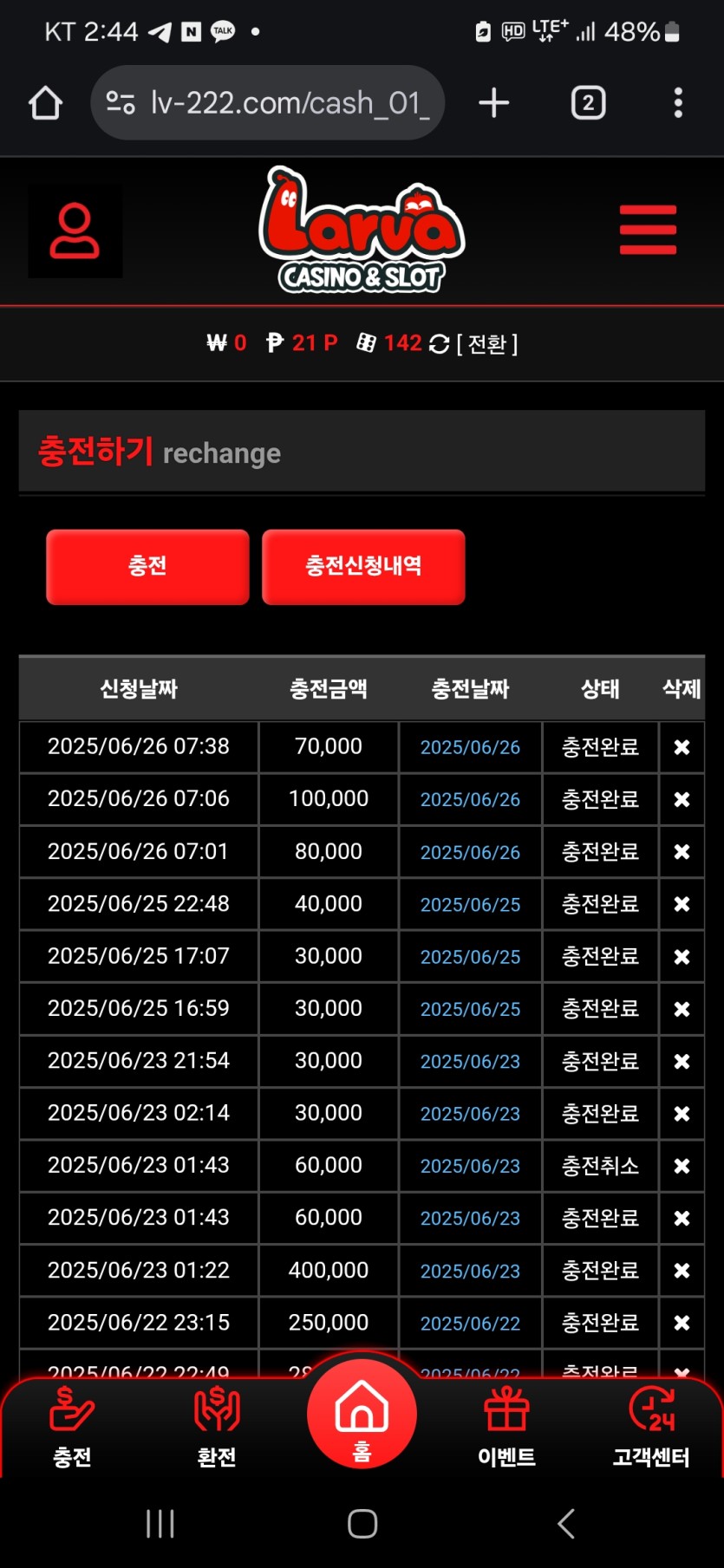Delete the 2025/06/22 23:15 record
Viewport: 724px width, 1568px height.
tap(682, 1323)
